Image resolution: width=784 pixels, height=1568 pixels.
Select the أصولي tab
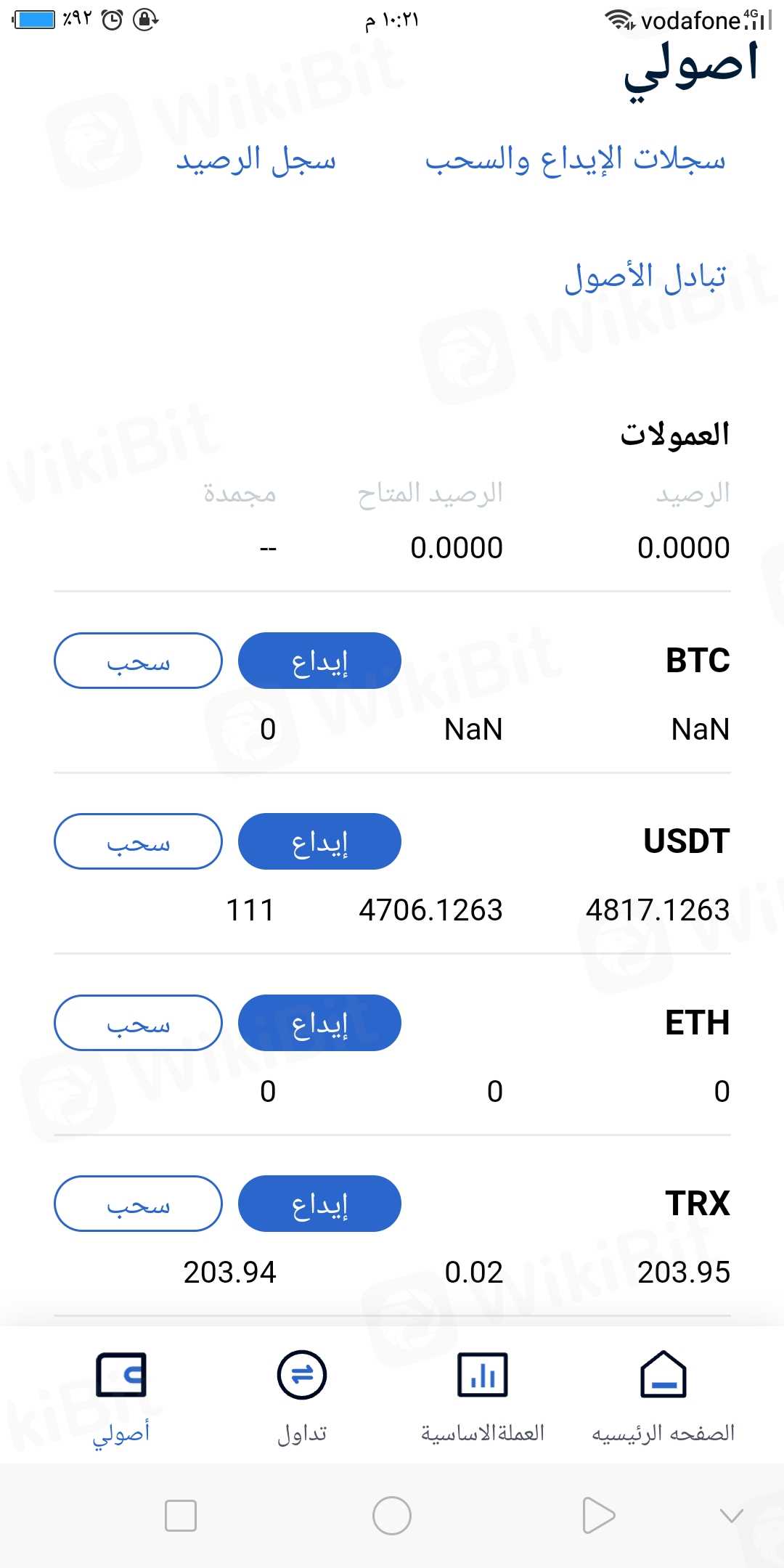tap(121, 1395)
